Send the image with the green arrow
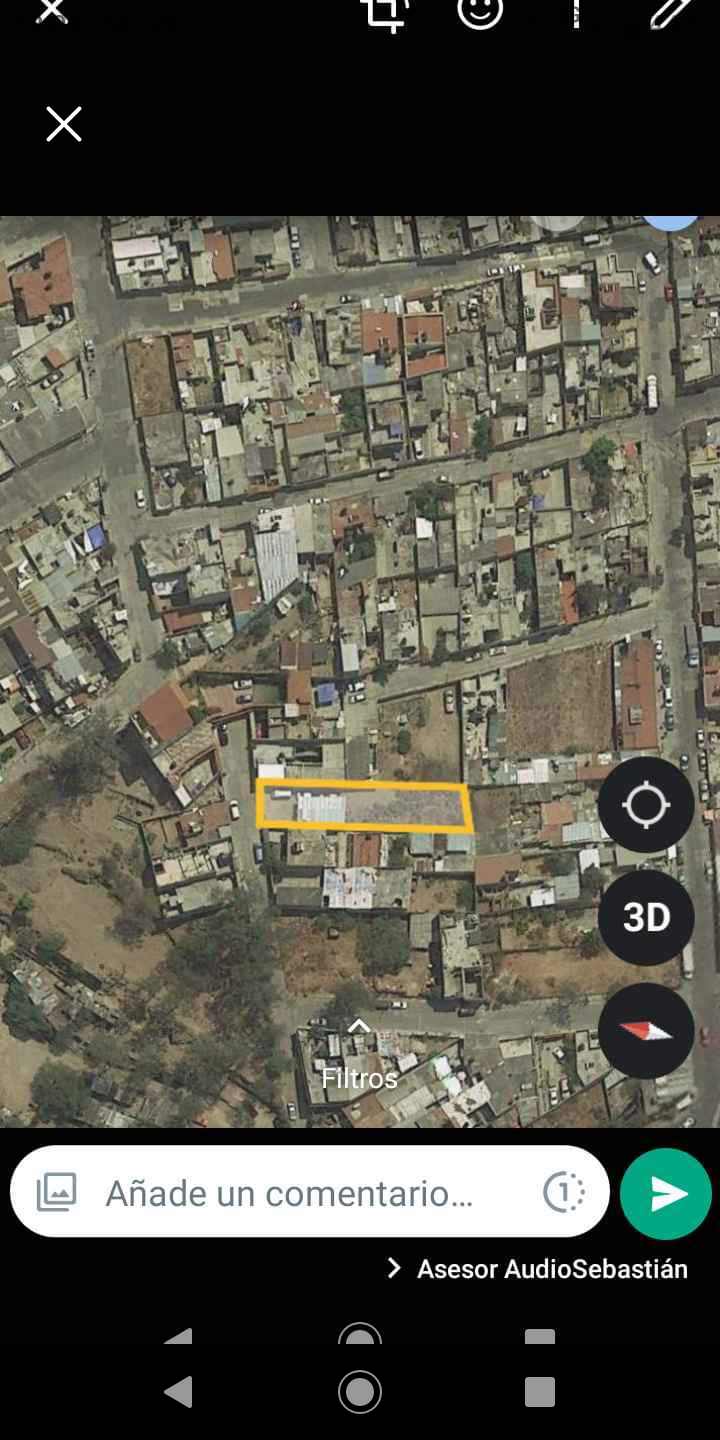Viewport: 720px width, 1440px height. [665, 1193]
